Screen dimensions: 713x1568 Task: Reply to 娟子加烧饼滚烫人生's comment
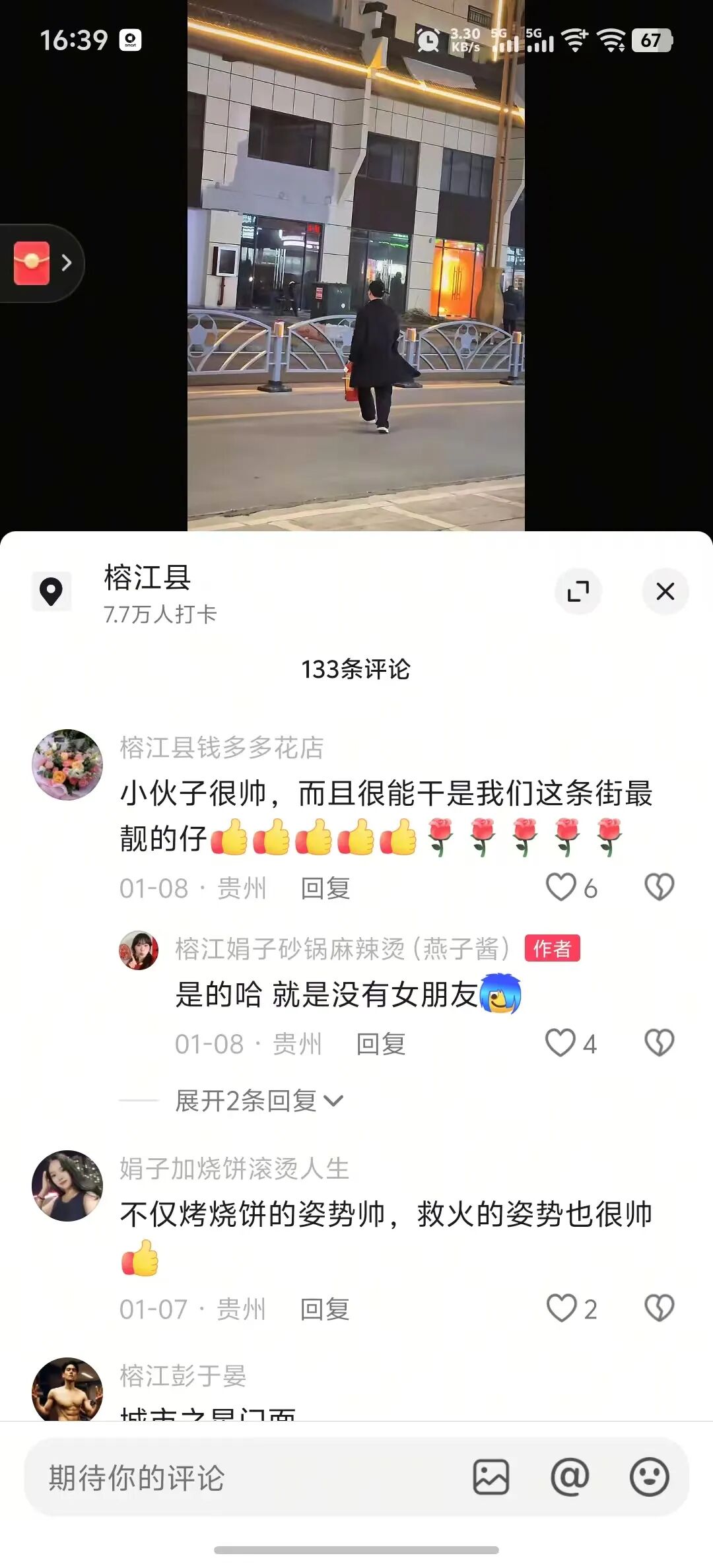(x=325, y=1309)
